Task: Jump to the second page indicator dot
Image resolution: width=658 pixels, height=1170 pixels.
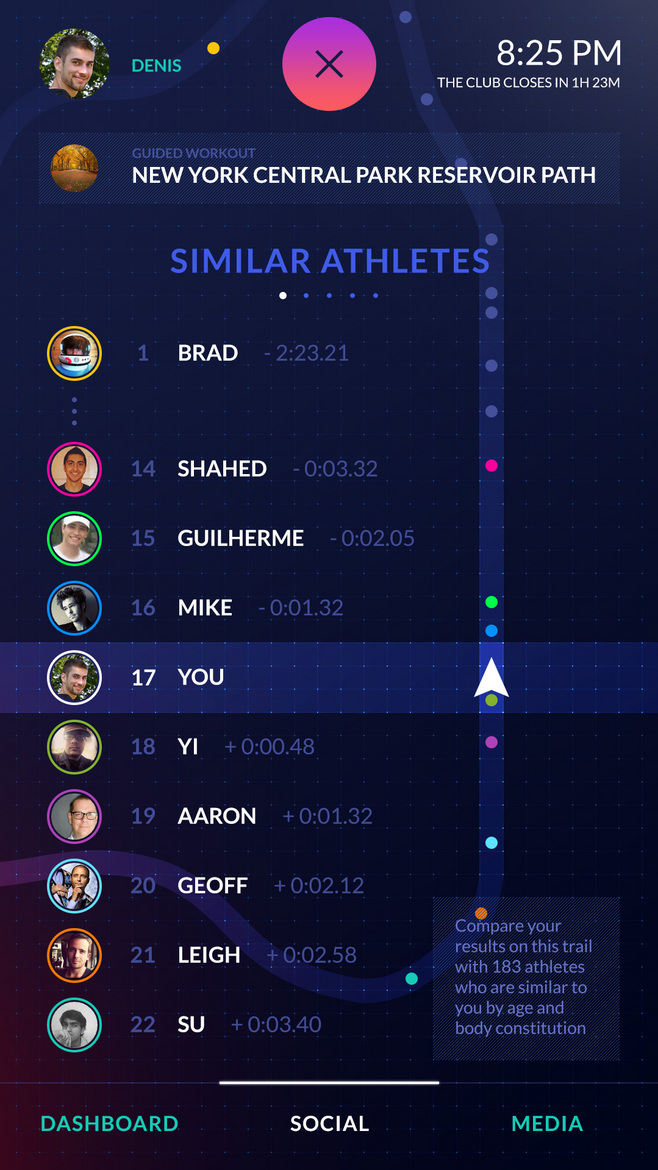Action: click(306, 295)
